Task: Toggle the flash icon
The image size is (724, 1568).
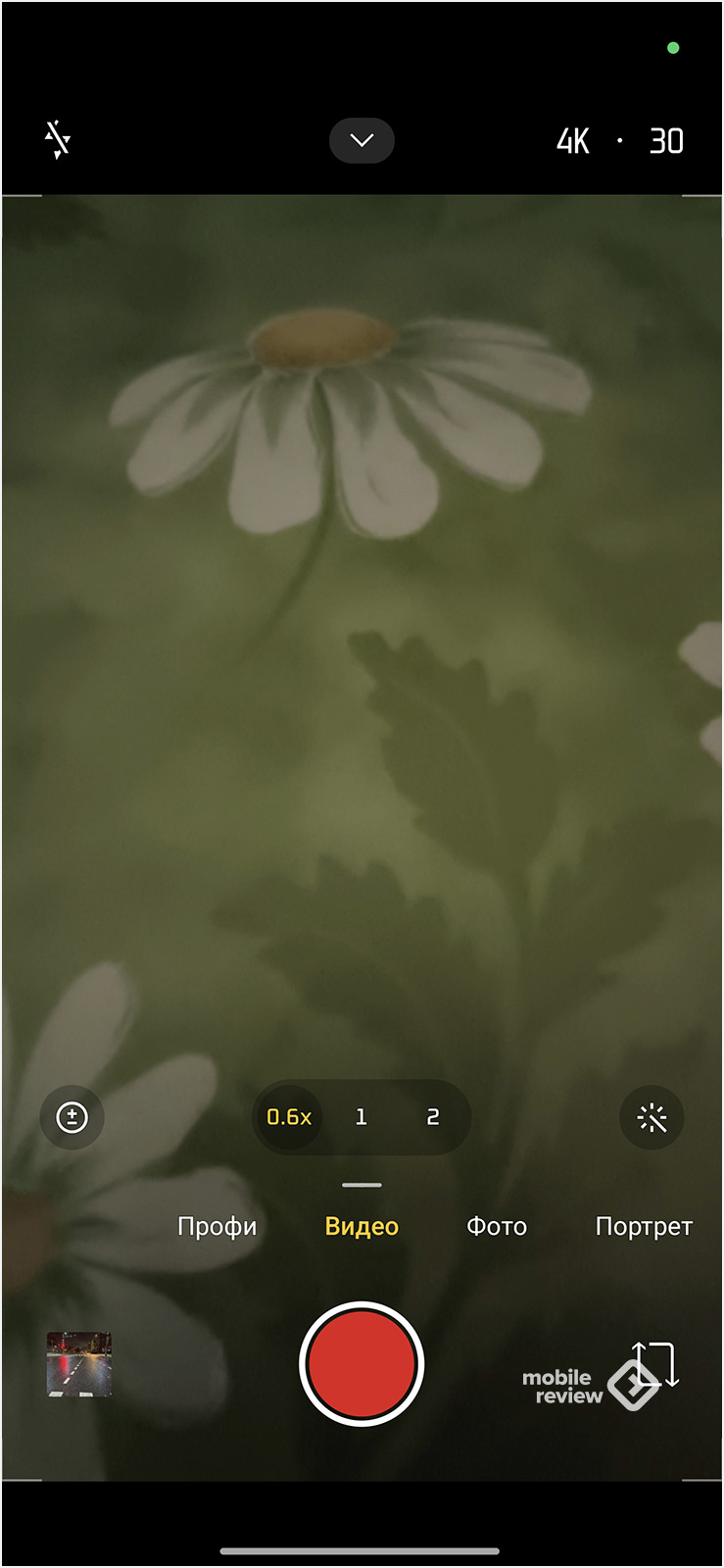Action: tap(58, 140)
